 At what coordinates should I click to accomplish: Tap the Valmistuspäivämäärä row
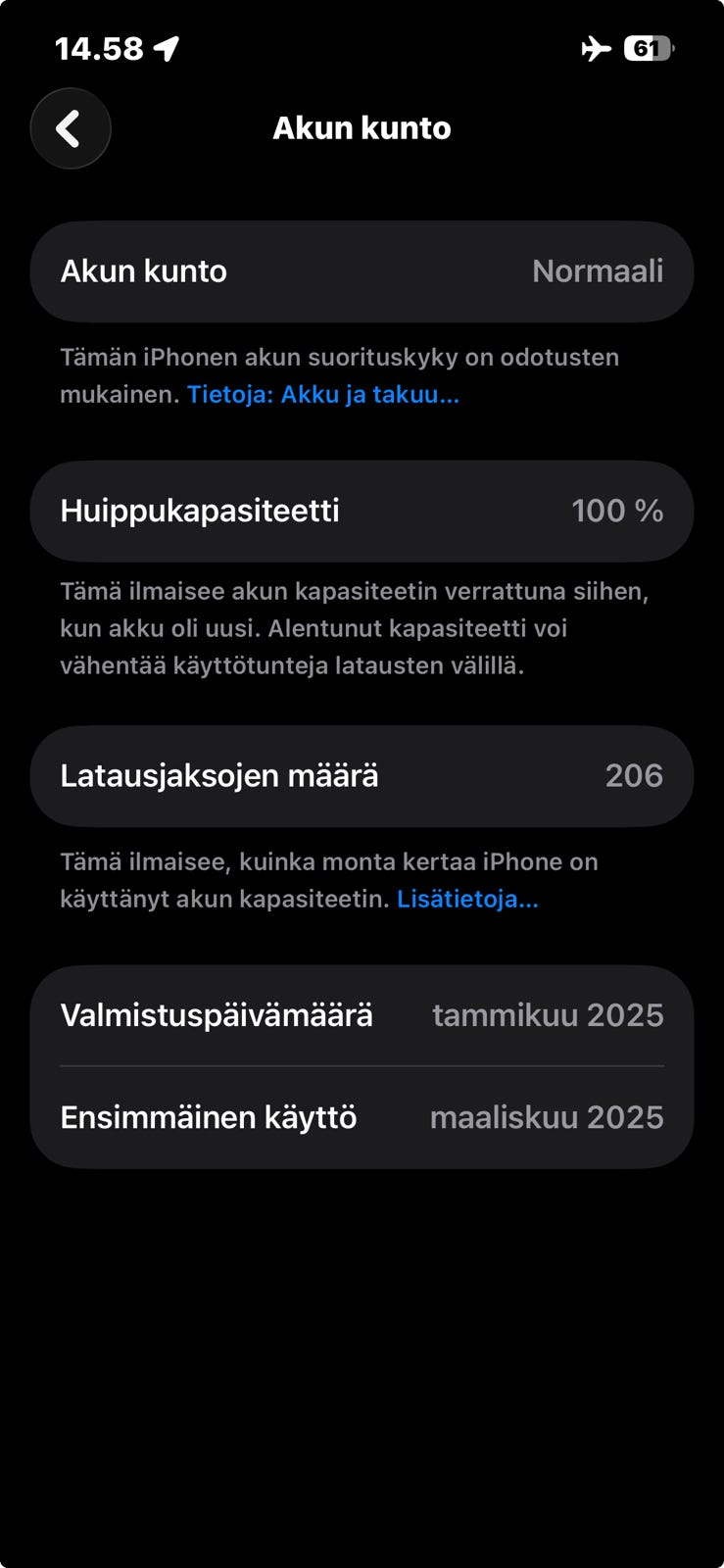[x=362, y=1016]
